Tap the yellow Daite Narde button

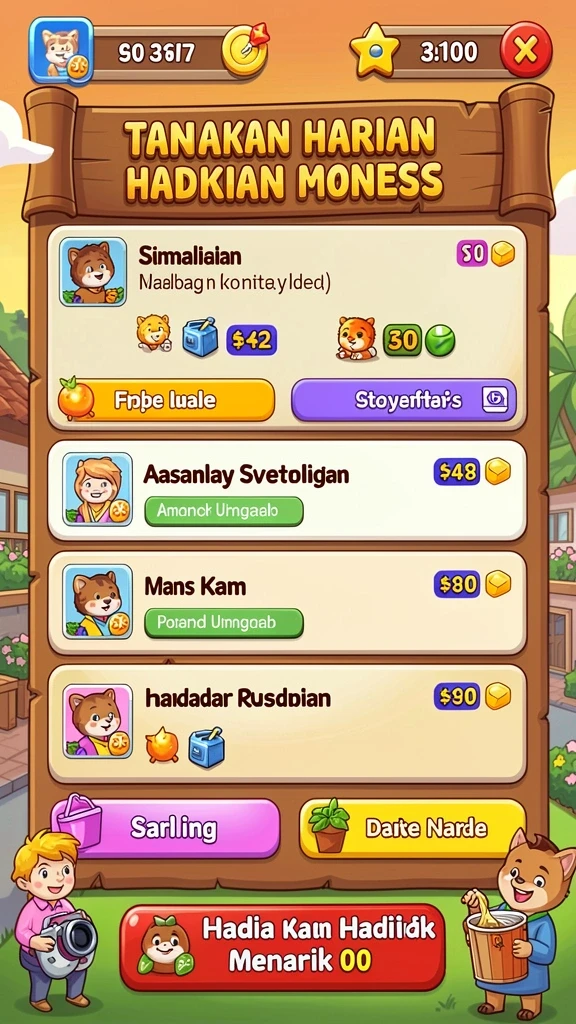click(412, 828)
